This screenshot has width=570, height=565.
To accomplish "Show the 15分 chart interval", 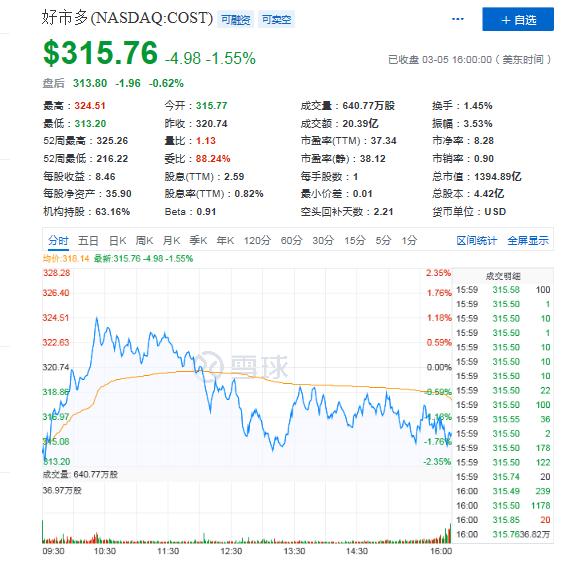I will point(355,240).
